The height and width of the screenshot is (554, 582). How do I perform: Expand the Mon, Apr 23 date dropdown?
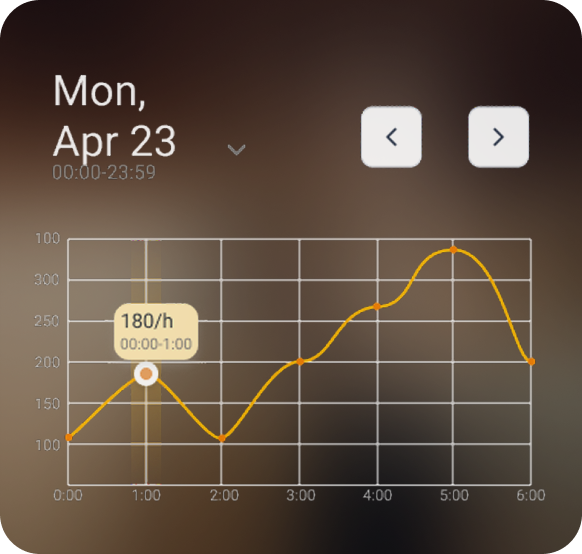236,150
